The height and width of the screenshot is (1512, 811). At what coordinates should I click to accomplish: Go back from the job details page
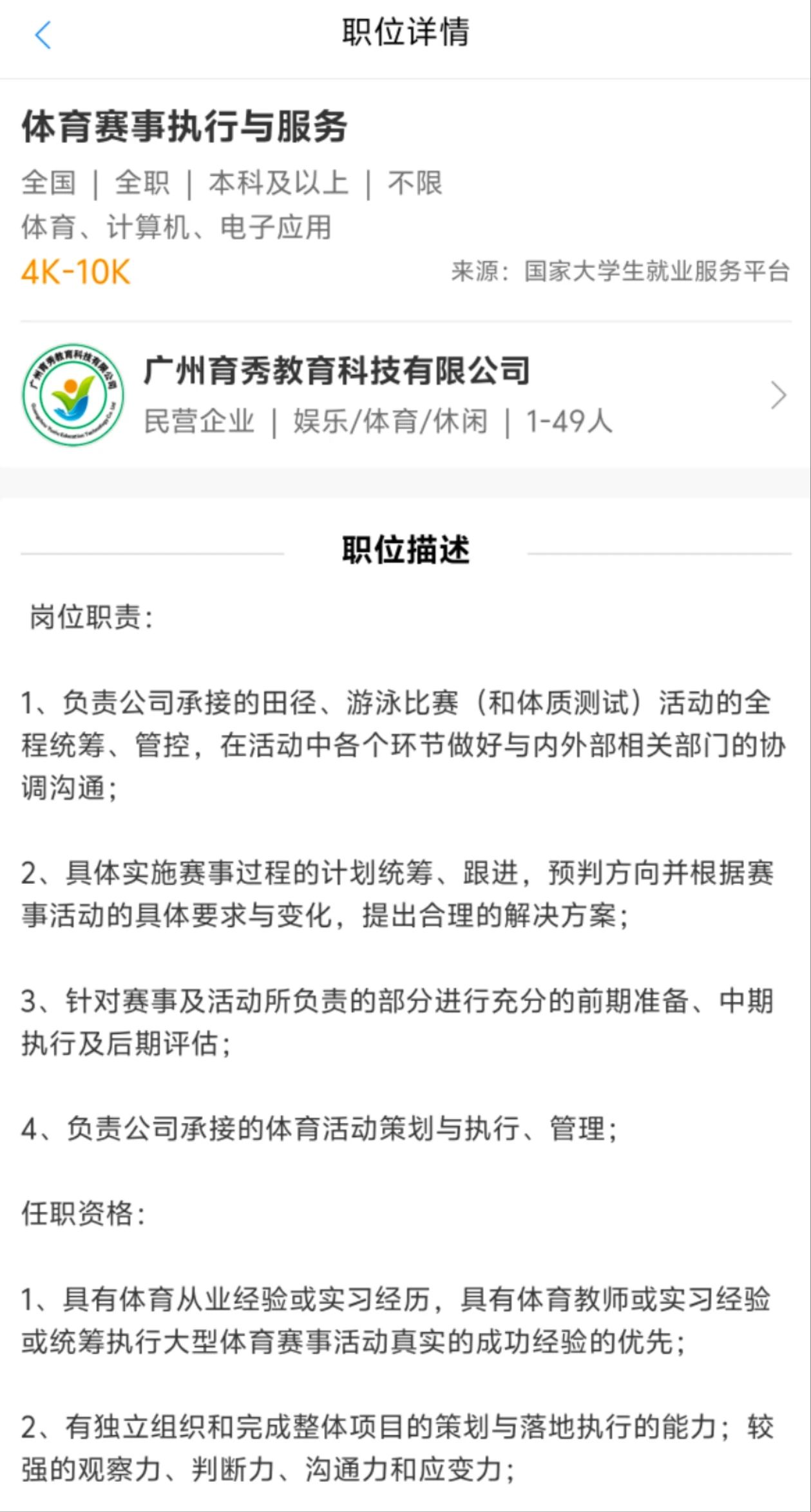click(43, 35)
